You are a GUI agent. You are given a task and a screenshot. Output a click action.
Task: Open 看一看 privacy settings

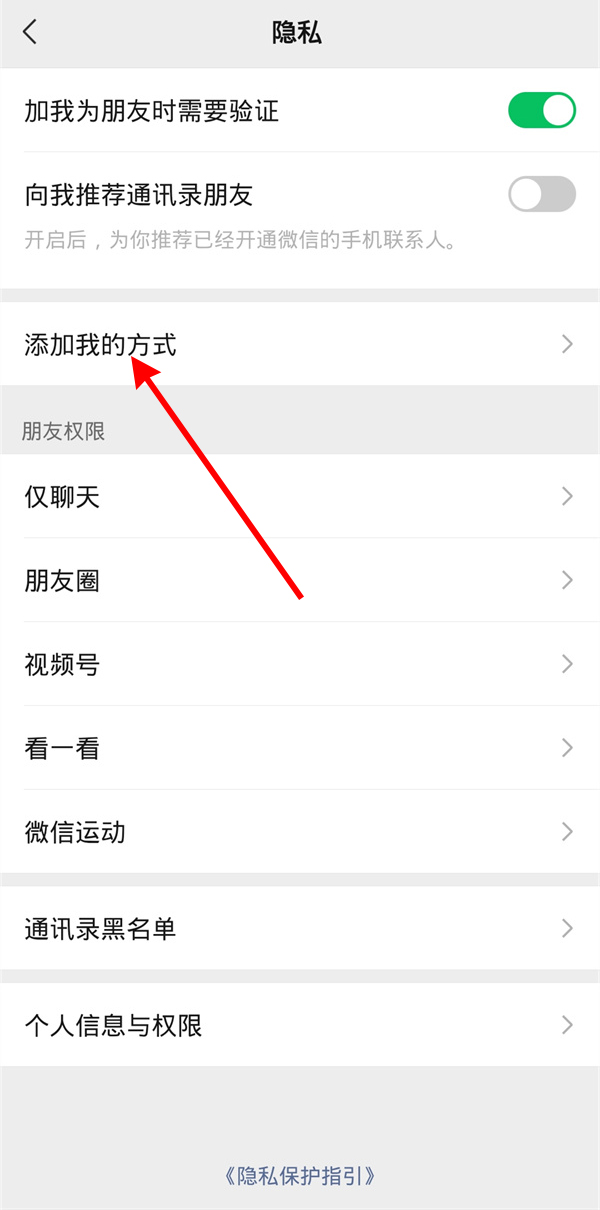tap(300, 748)
